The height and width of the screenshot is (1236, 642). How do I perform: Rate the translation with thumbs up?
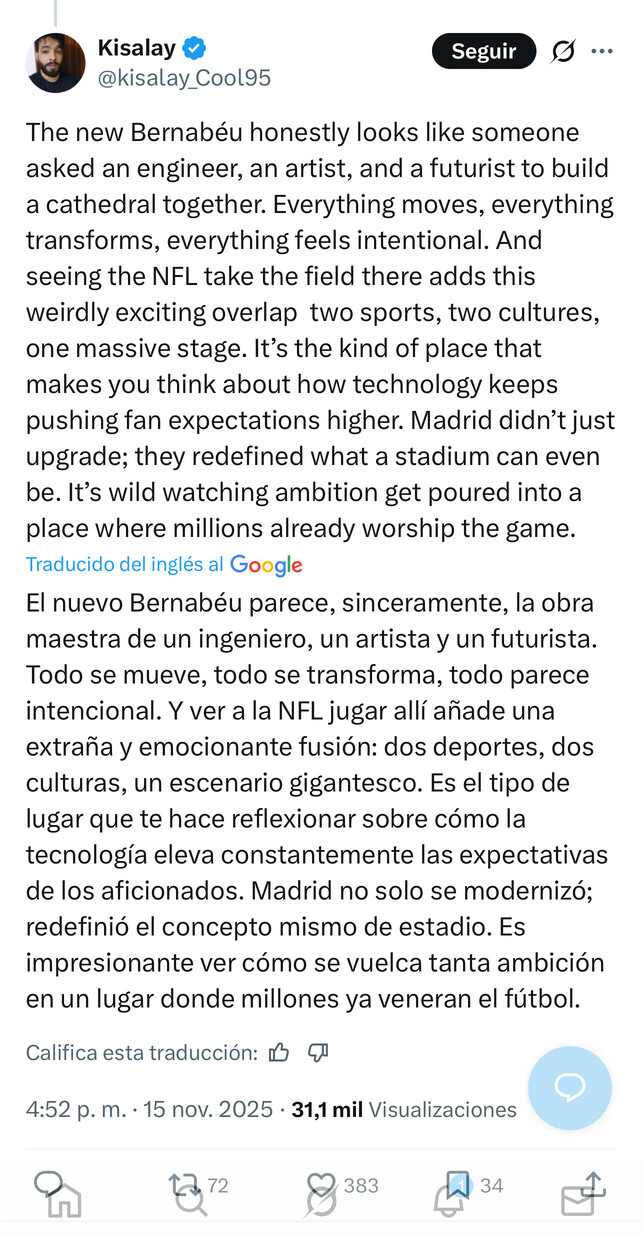279,1053
